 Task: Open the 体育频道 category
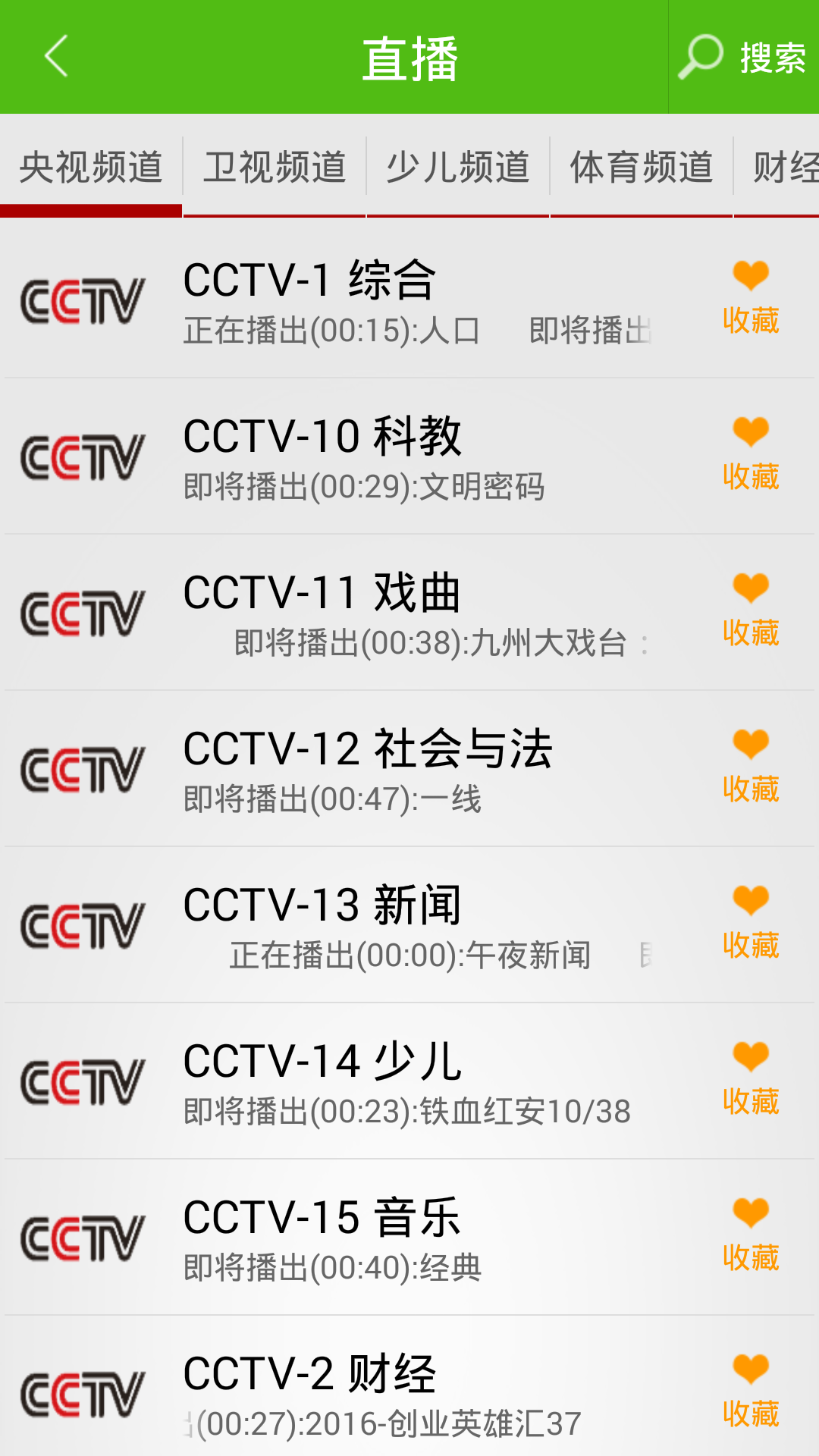[641, 168]
